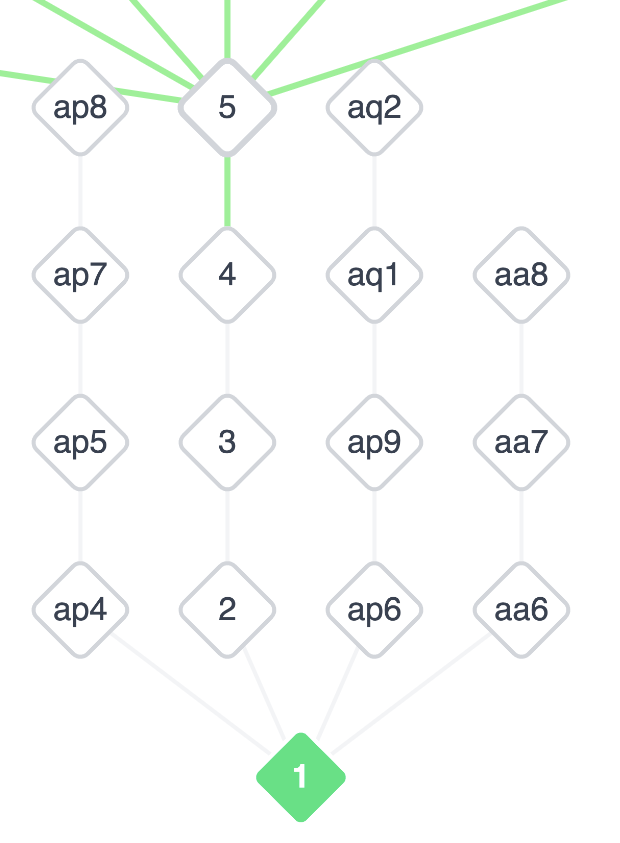This screenshot has width=620, height=843.
Task: Select the aa7 node
Action: (x=521, y=442)
